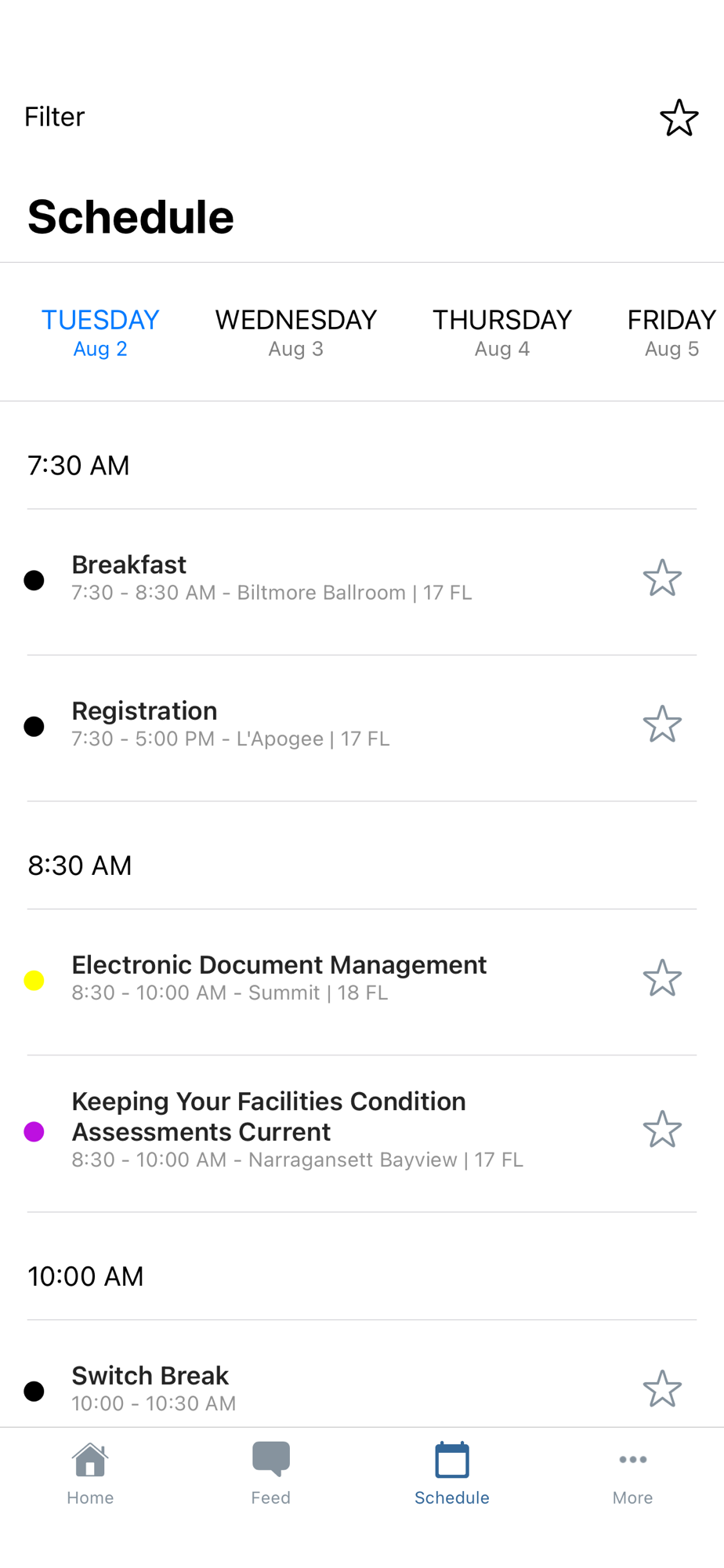Favorite the Switch Break
Screen dimensions: 724x1568
[x=662, y=1389]
